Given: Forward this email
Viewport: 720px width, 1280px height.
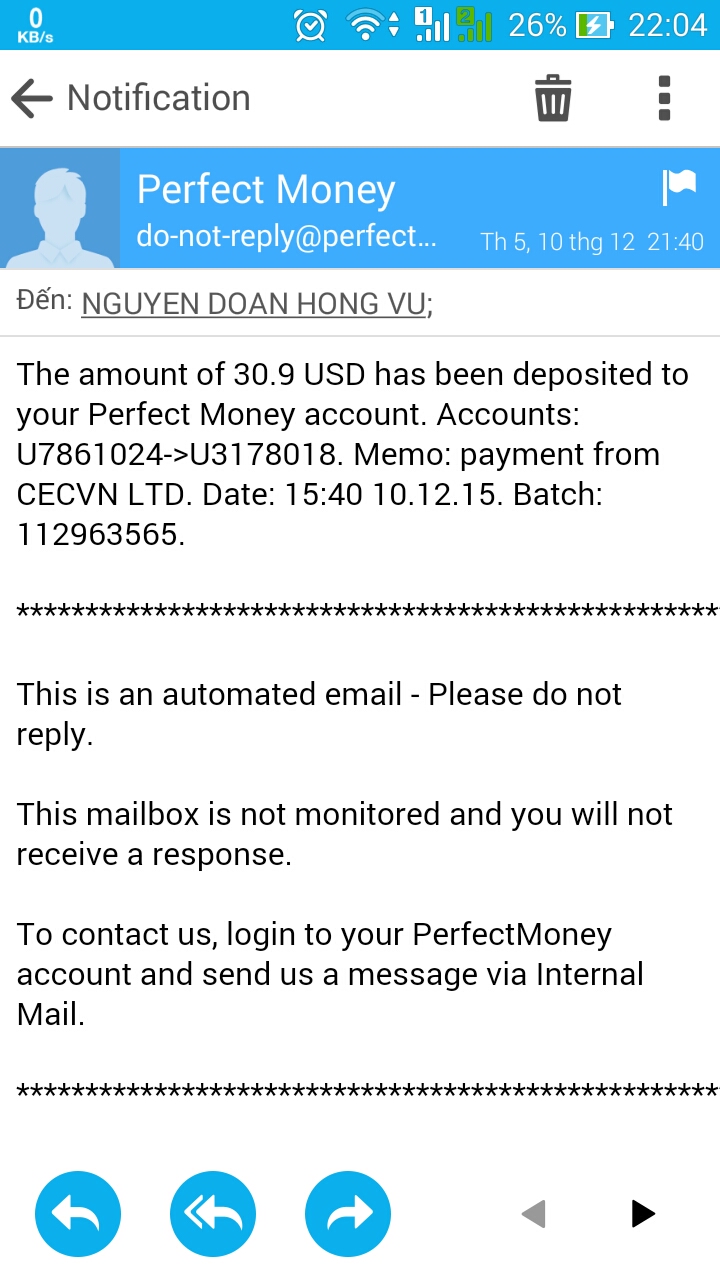Looking at the screenshot, I should [348, 1214].
